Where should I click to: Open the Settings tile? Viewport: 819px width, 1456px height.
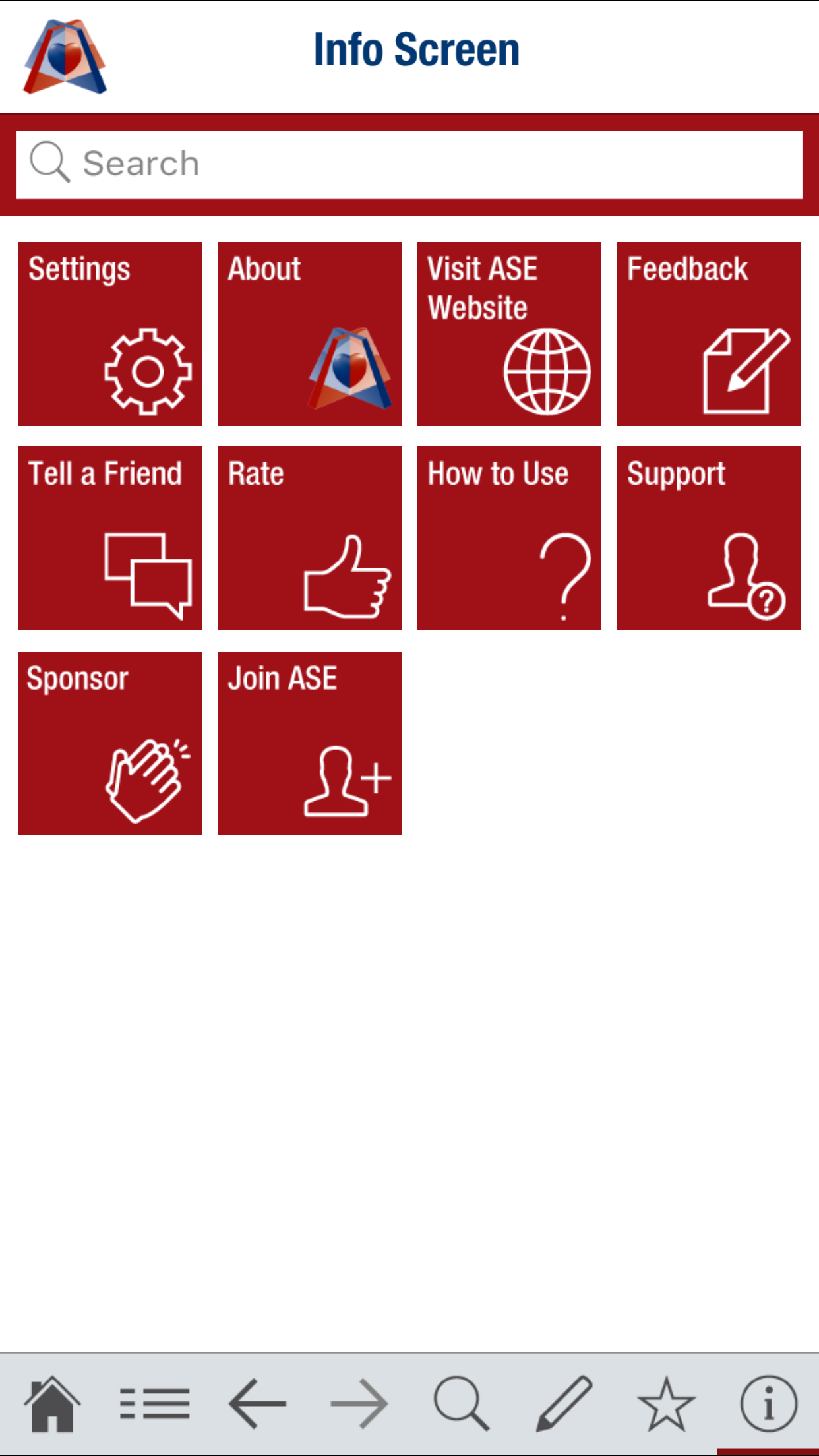coord(109,333)
